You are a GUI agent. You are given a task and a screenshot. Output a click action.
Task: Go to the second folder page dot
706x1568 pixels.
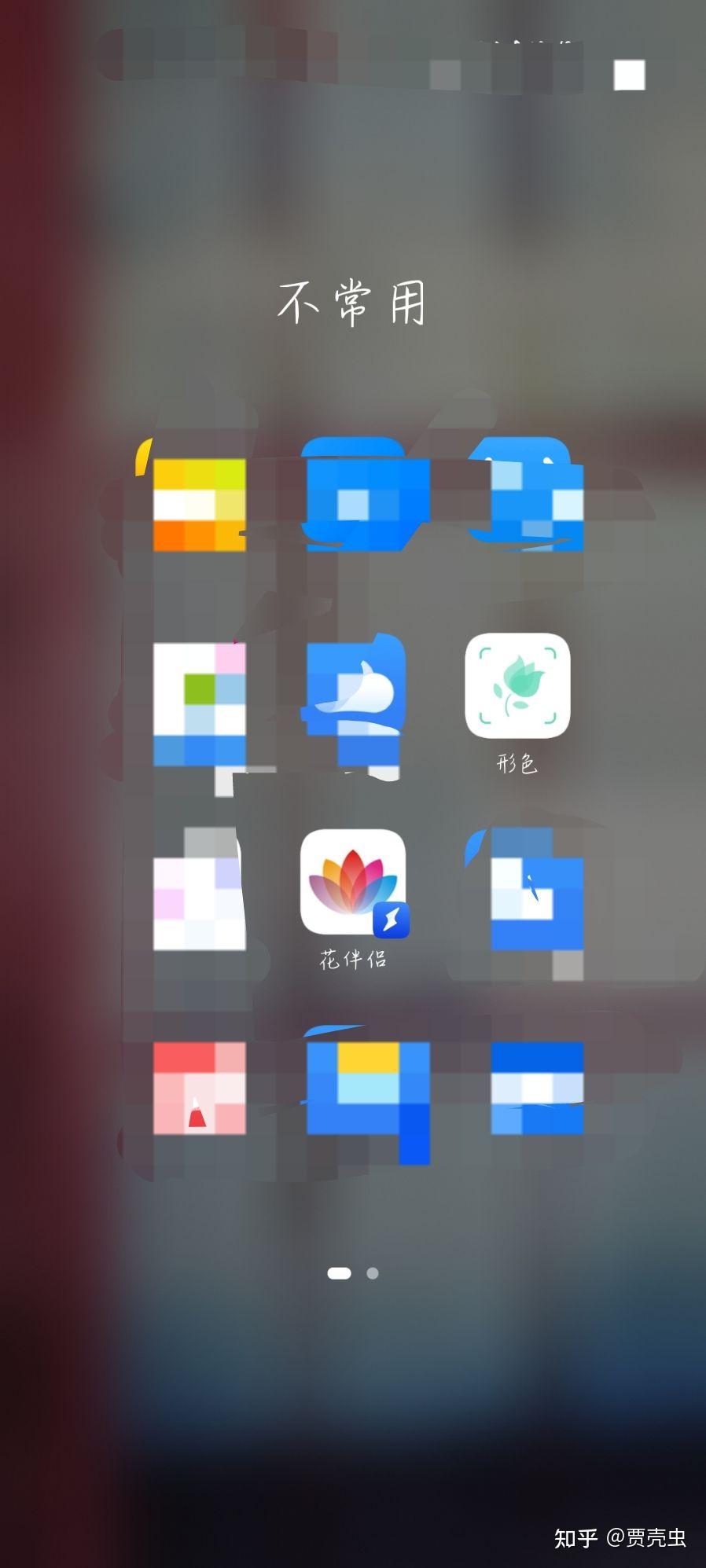[373, 1272]
